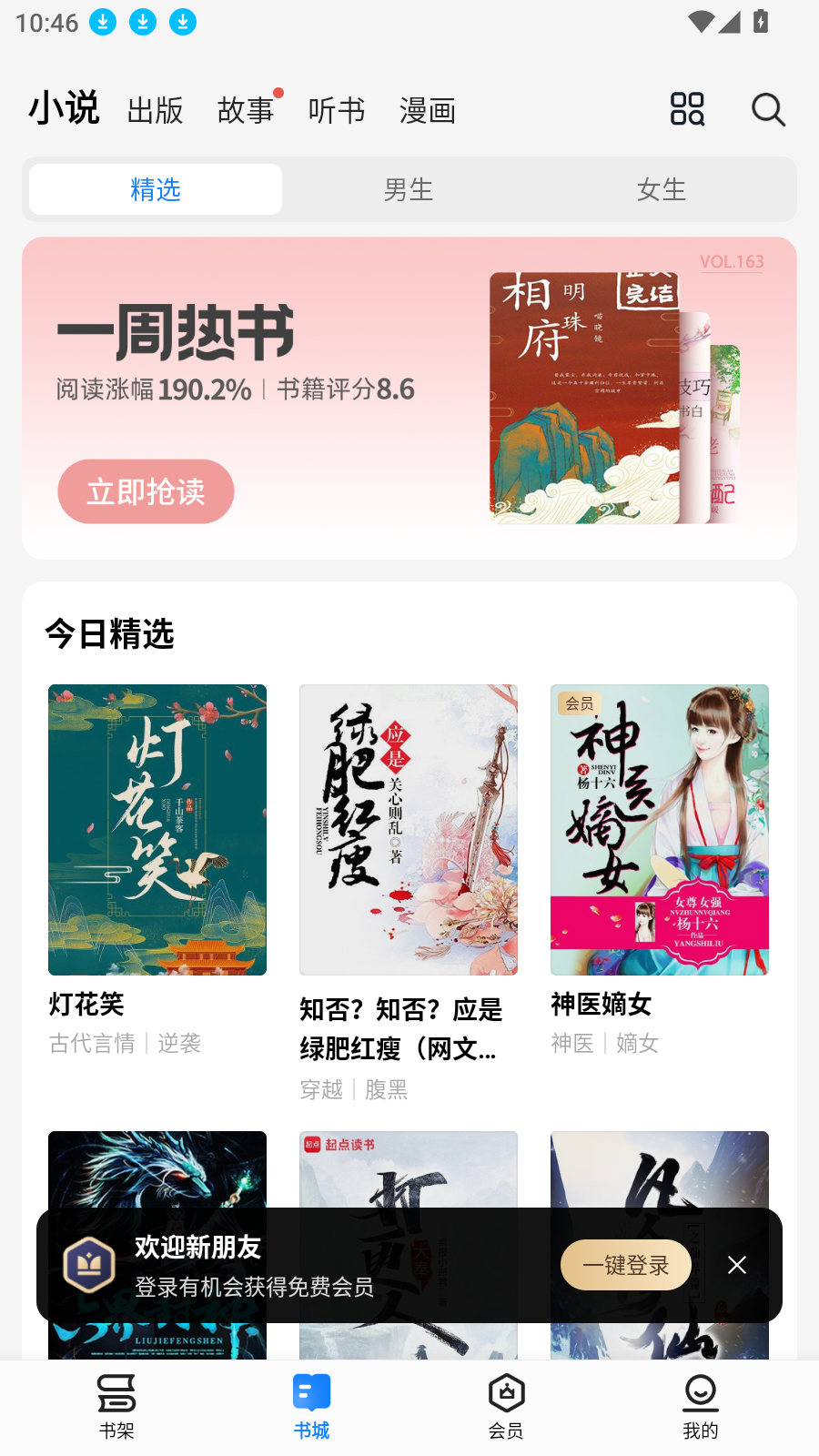819x1456 pixels.
Task: Switch to the 漫画 section
Action: tap(428, 109)
